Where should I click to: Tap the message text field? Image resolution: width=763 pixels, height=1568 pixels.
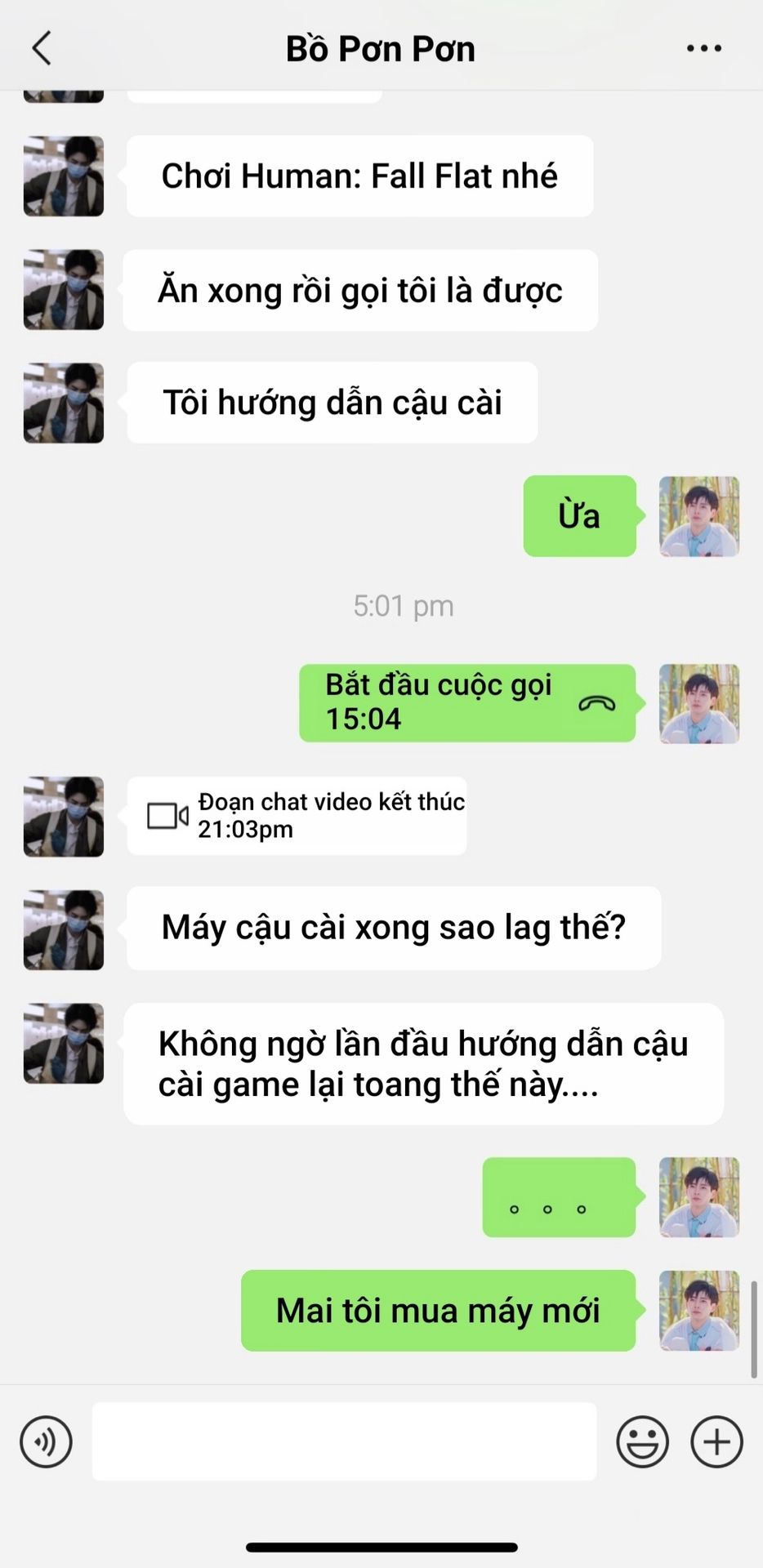(344, 1441)
